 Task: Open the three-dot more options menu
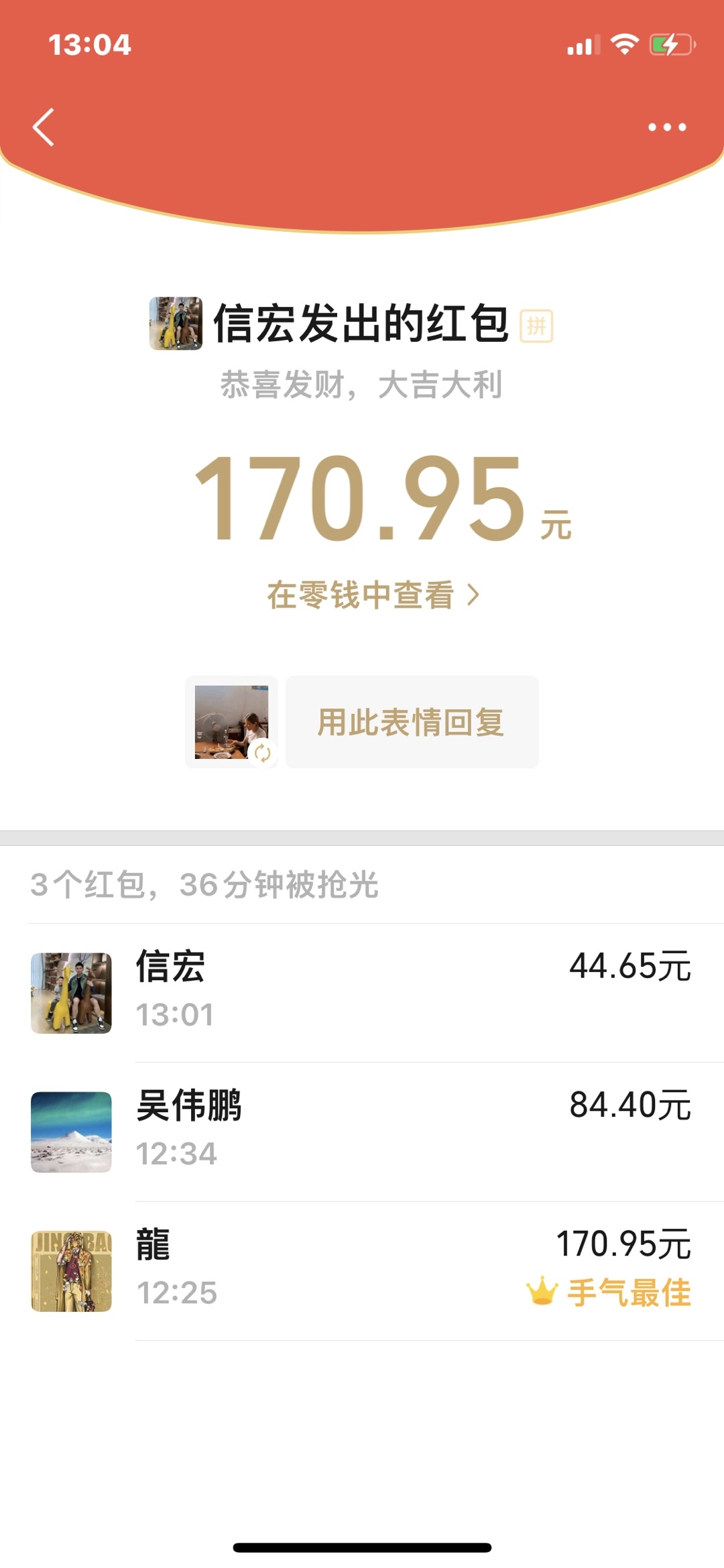click(666, 127)
